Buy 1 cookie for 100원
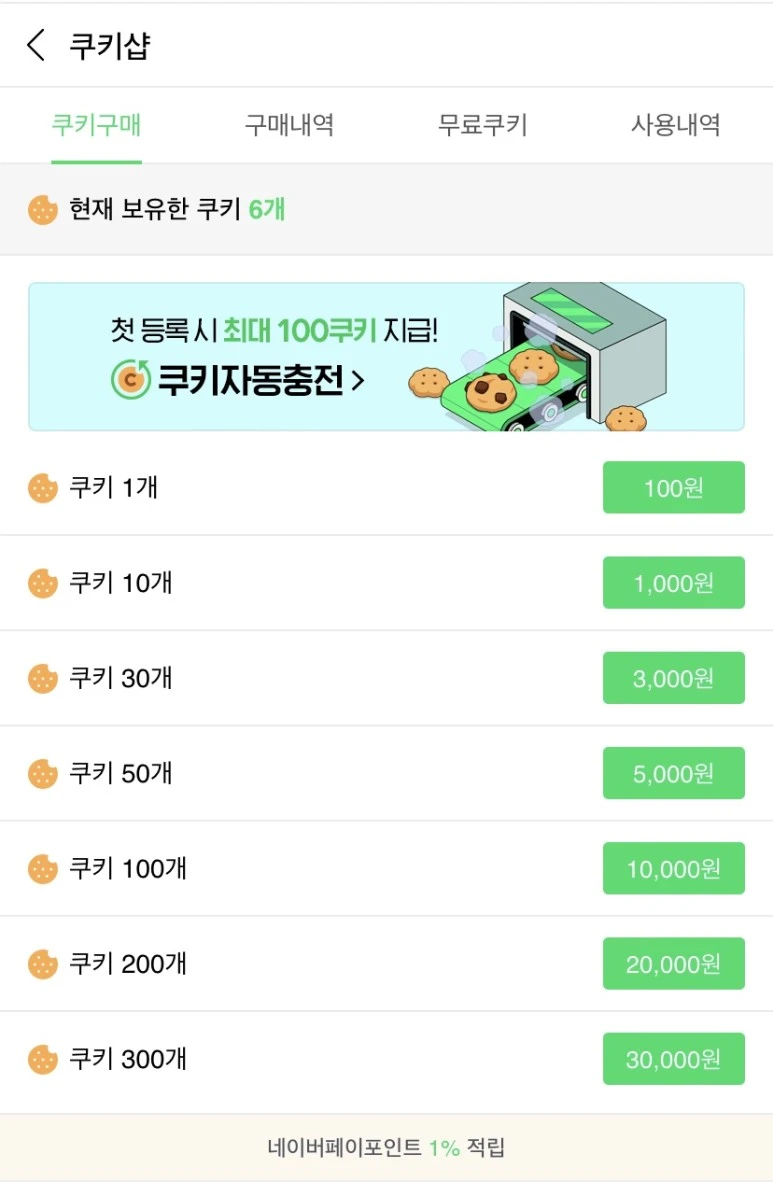 coord(673,488)
